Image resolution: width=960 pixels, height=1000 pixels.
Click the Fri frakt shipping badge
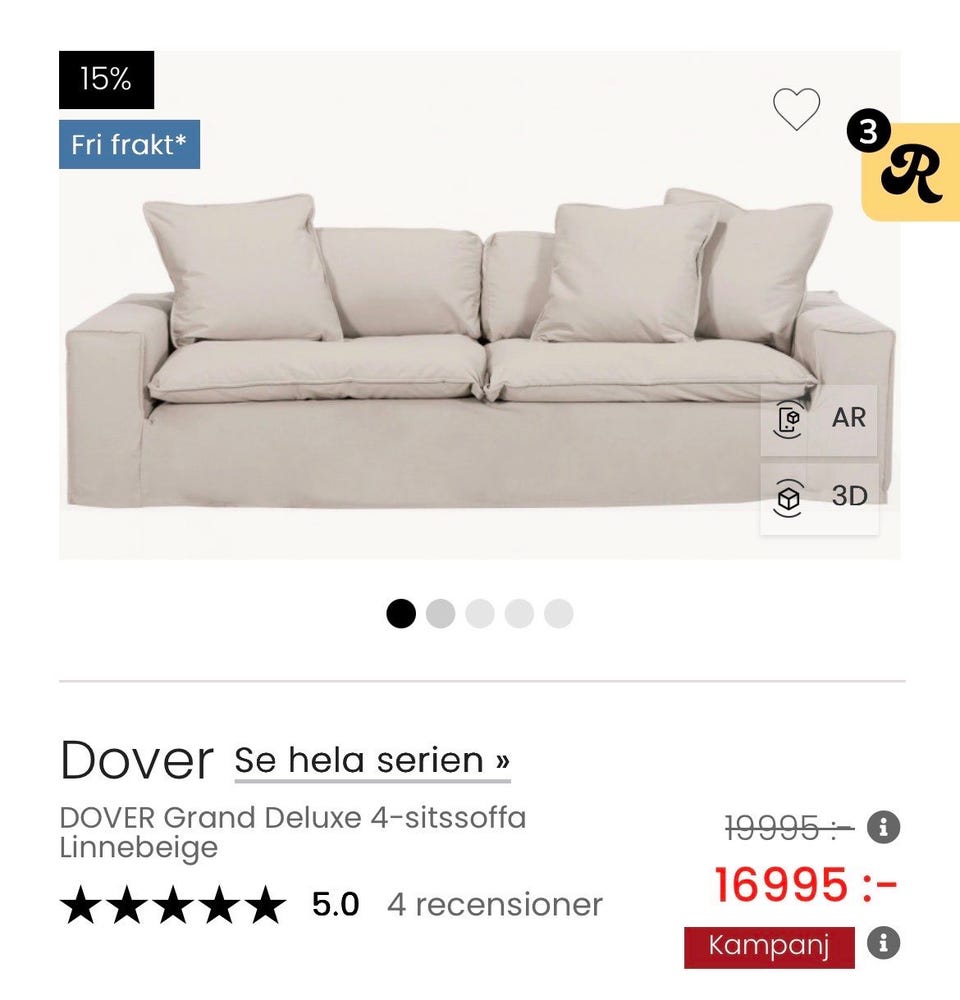(x=129, y=144)
